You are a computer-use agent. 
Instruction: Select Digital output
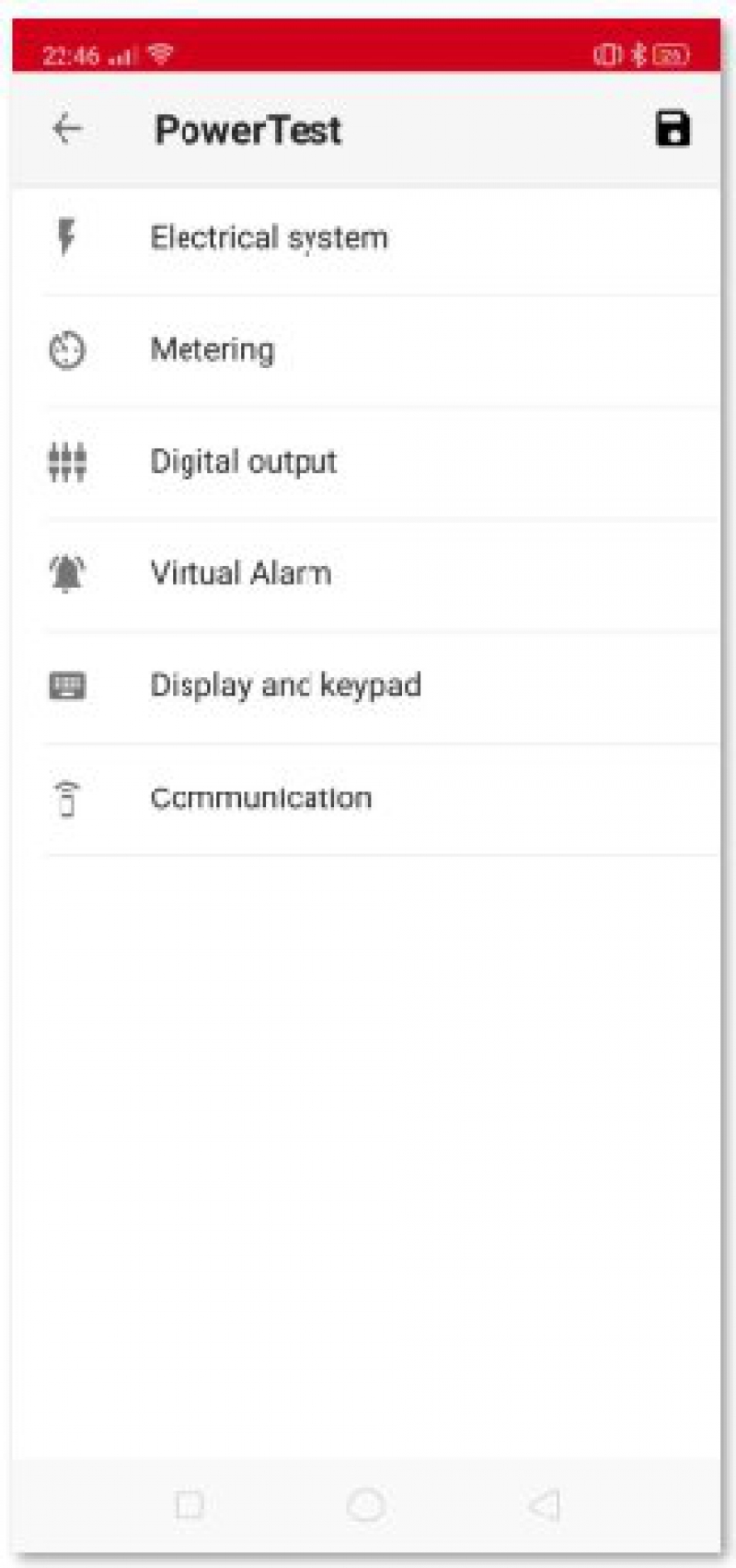tap(366, 463)
